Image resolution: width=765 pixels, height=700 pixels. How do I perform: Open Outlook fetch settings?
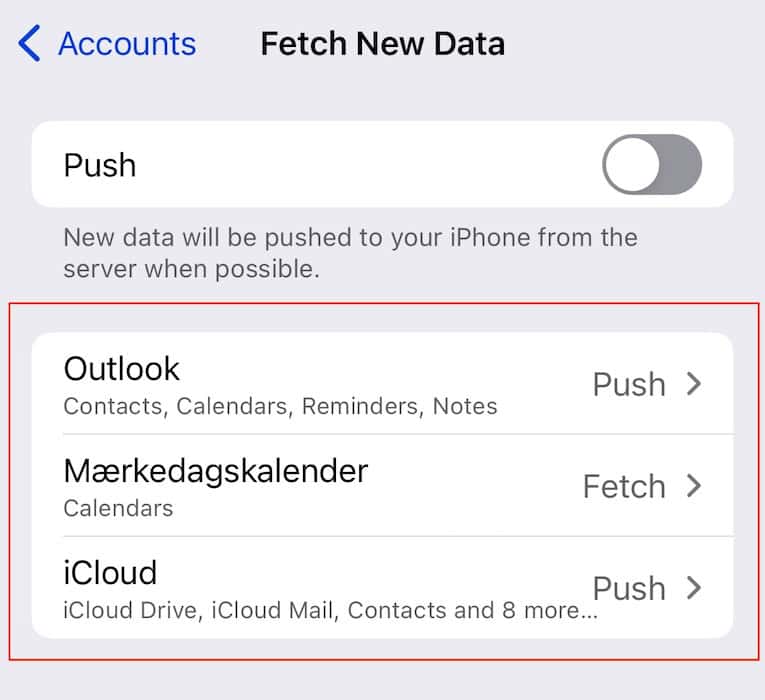point(382,384)
